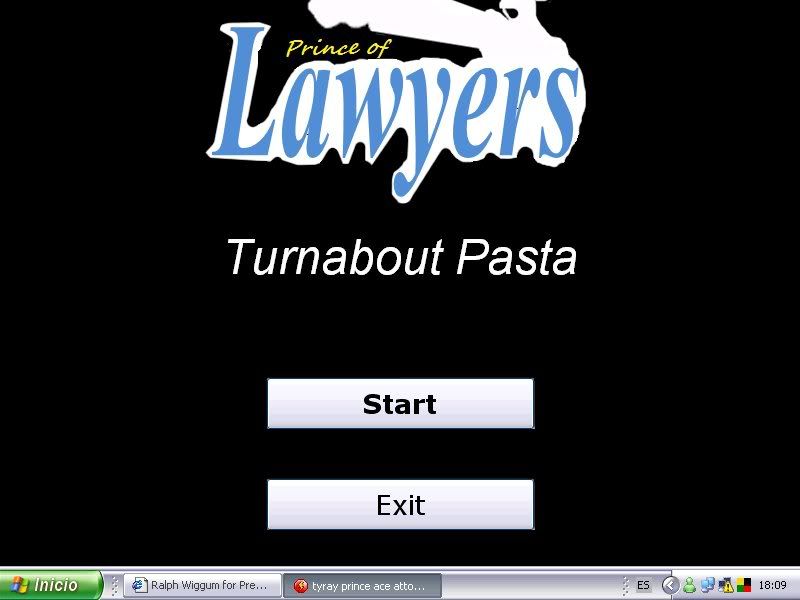Screen dimensions: 800x600
Task: Start the Turnabout Pasta game
Action: point(400,404)
